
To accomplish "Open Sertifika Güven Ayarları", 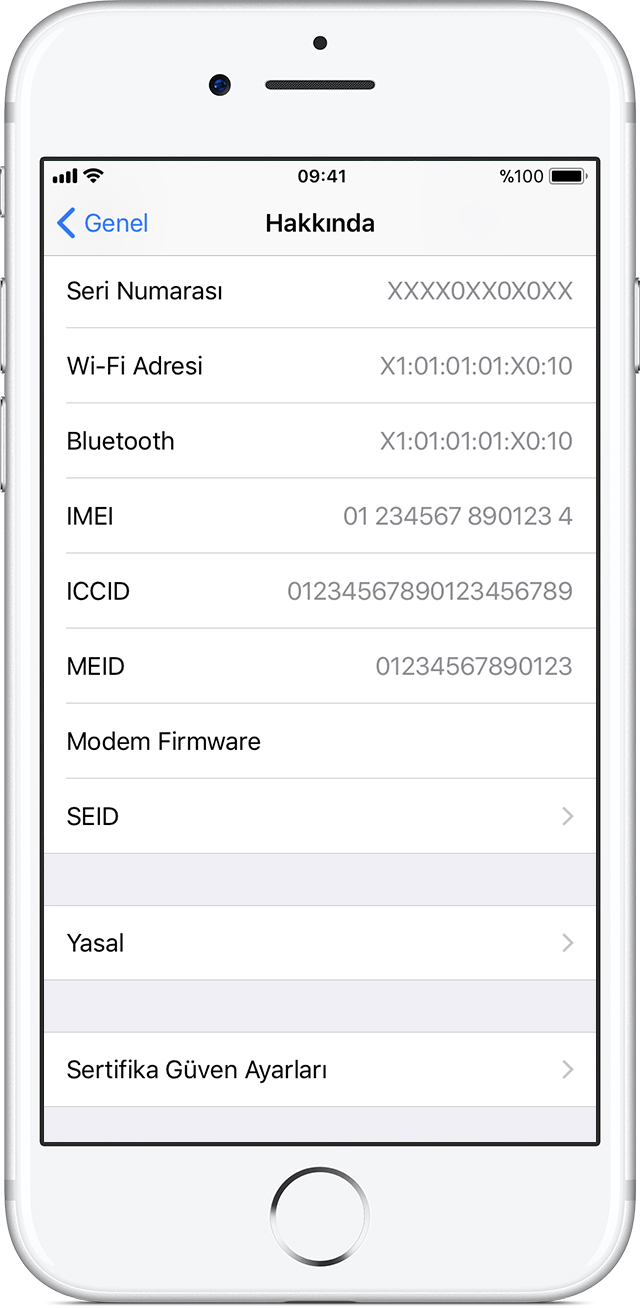I will (320, 1069).
